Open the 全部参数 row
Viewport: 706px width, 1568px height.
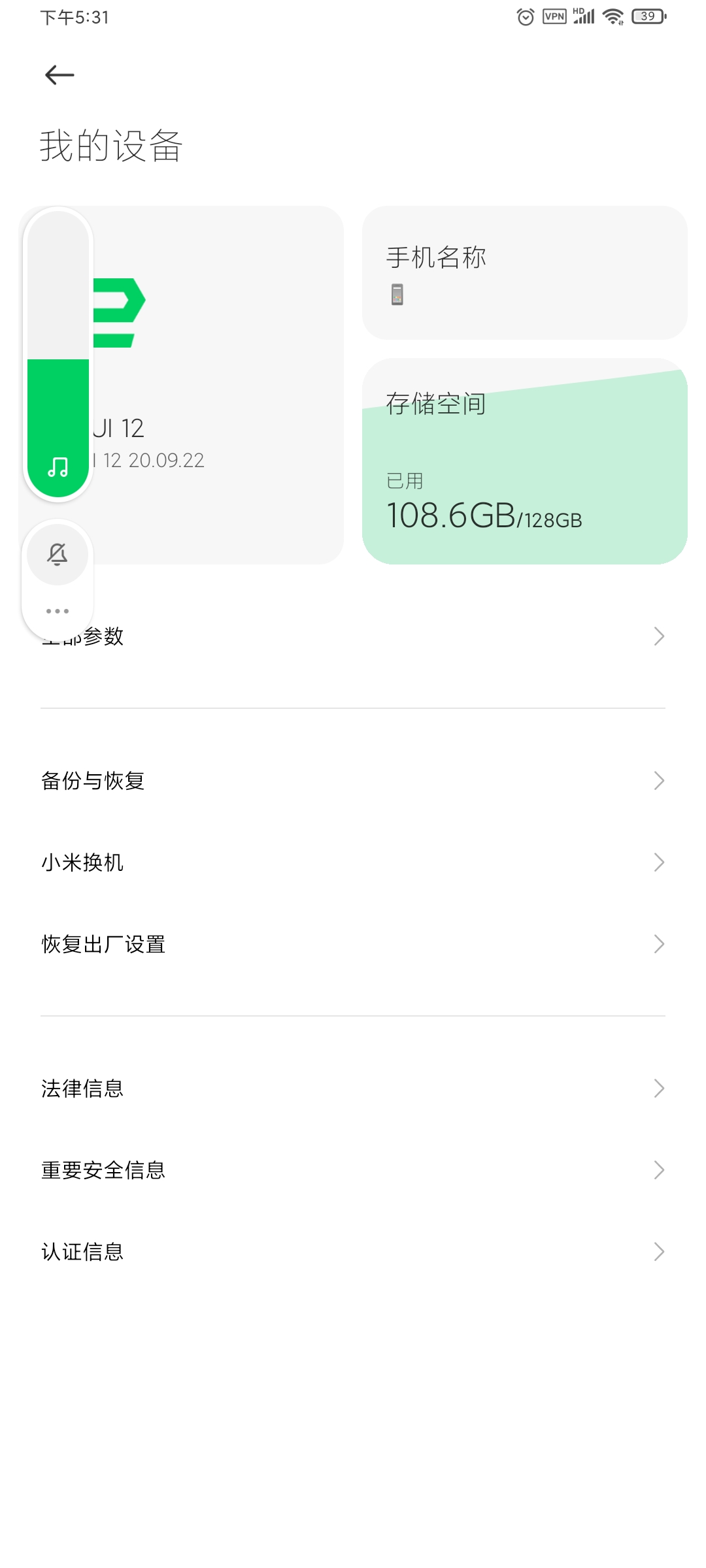click(353, 636)
